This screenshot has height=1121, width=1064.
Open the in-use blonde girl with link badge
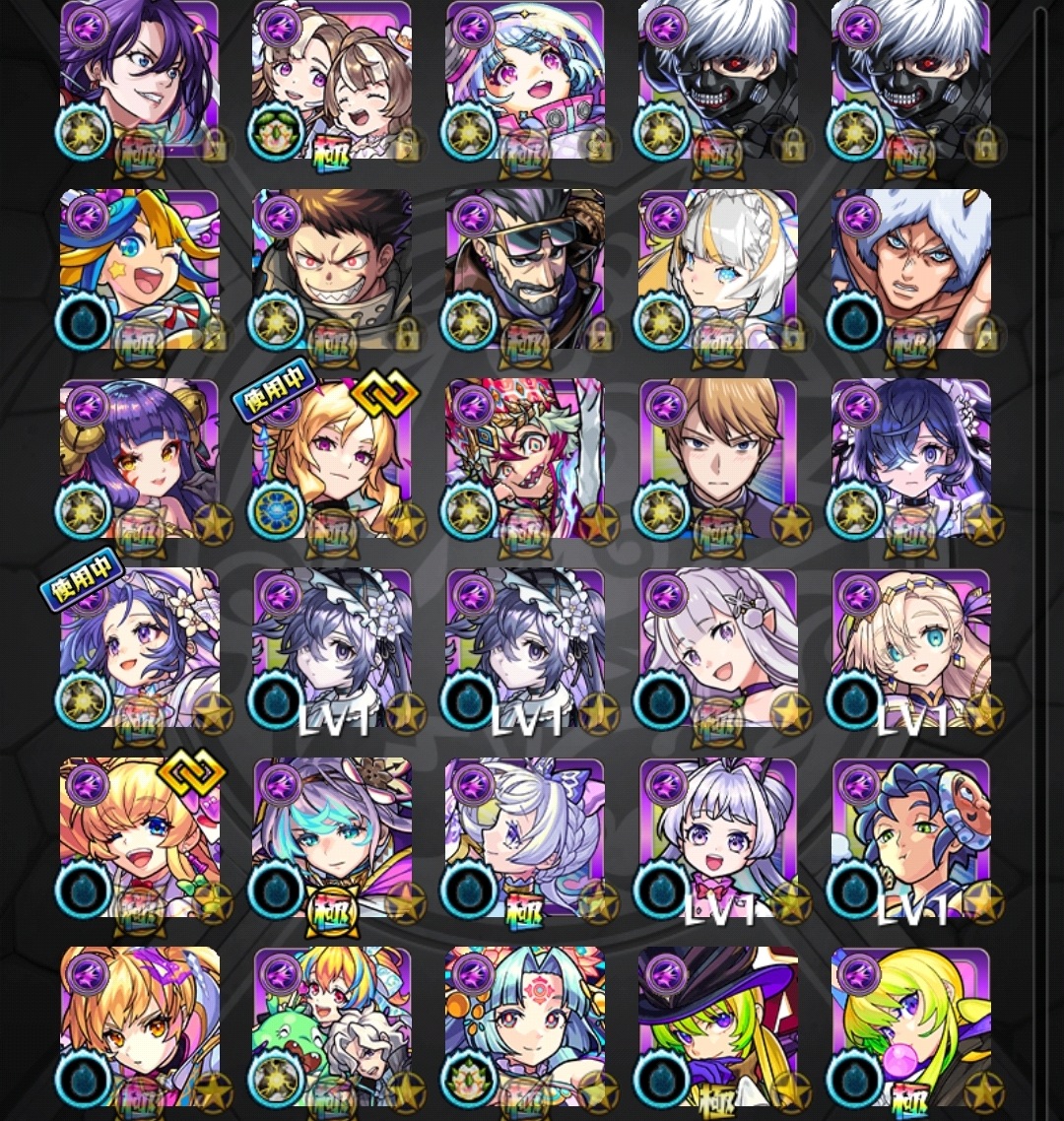pos(332,457)
